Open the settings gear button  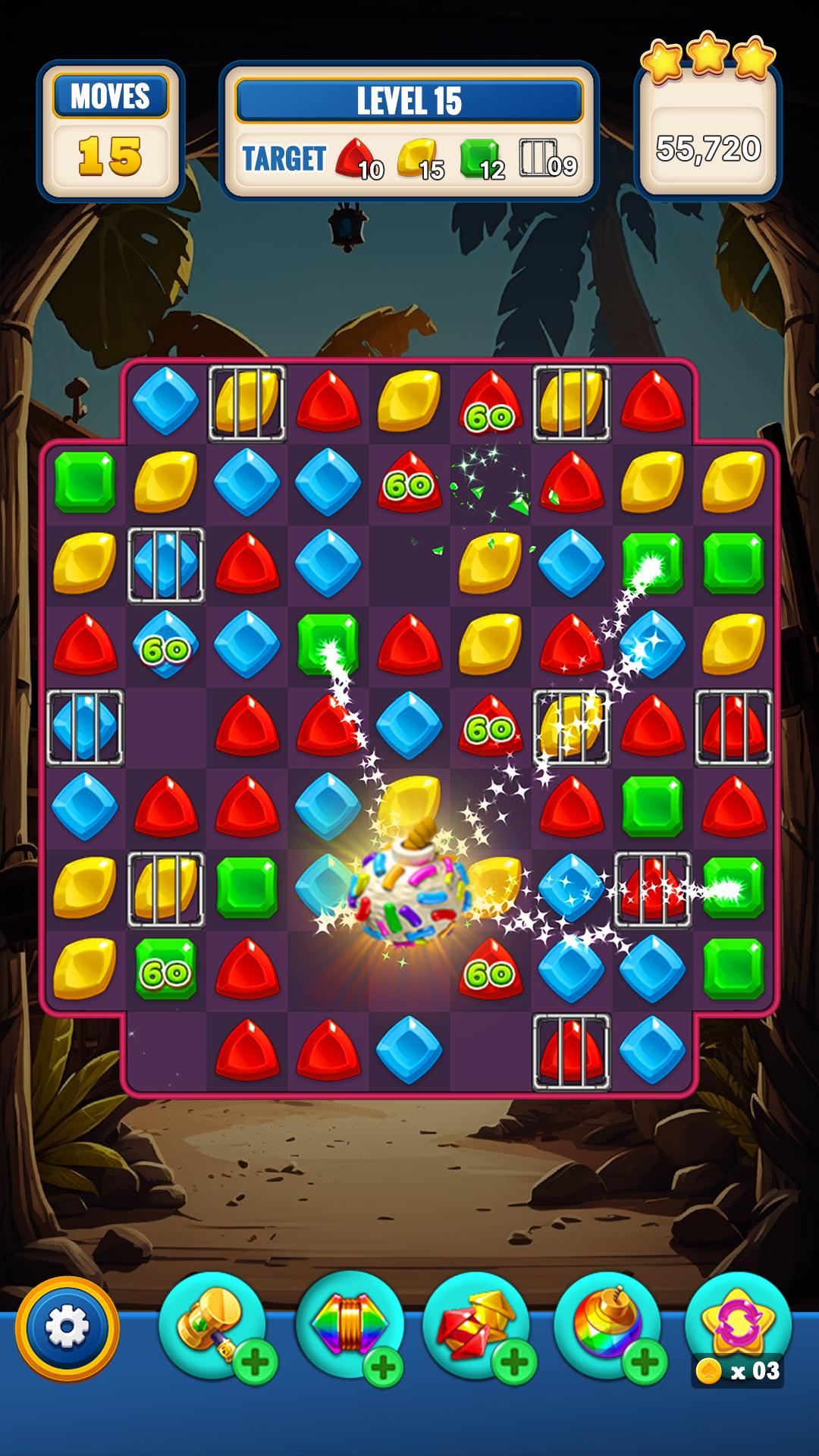click(67, 1329)
